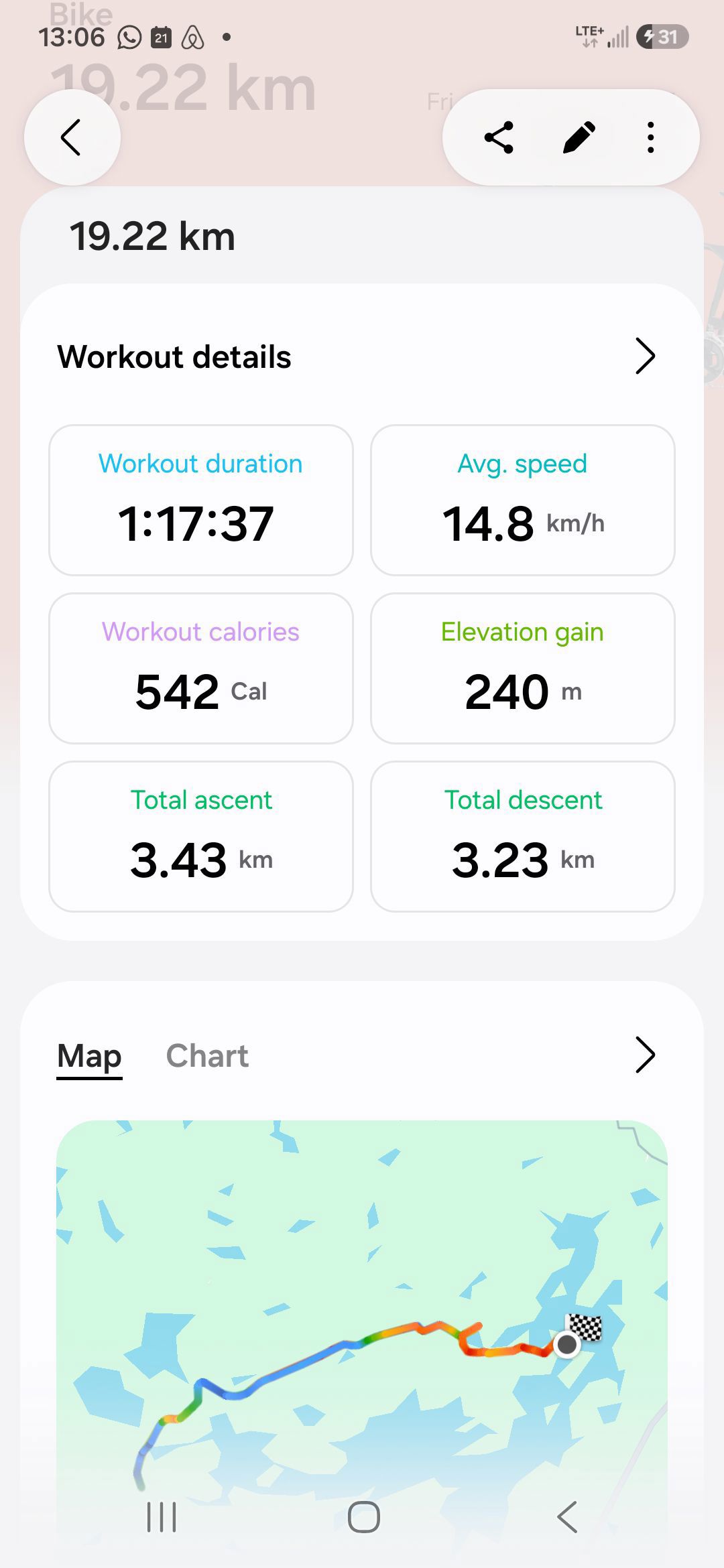The width and height of the screenshot is (724, 1568).
Task: Tap the system home button
Action: [364, 1516]
